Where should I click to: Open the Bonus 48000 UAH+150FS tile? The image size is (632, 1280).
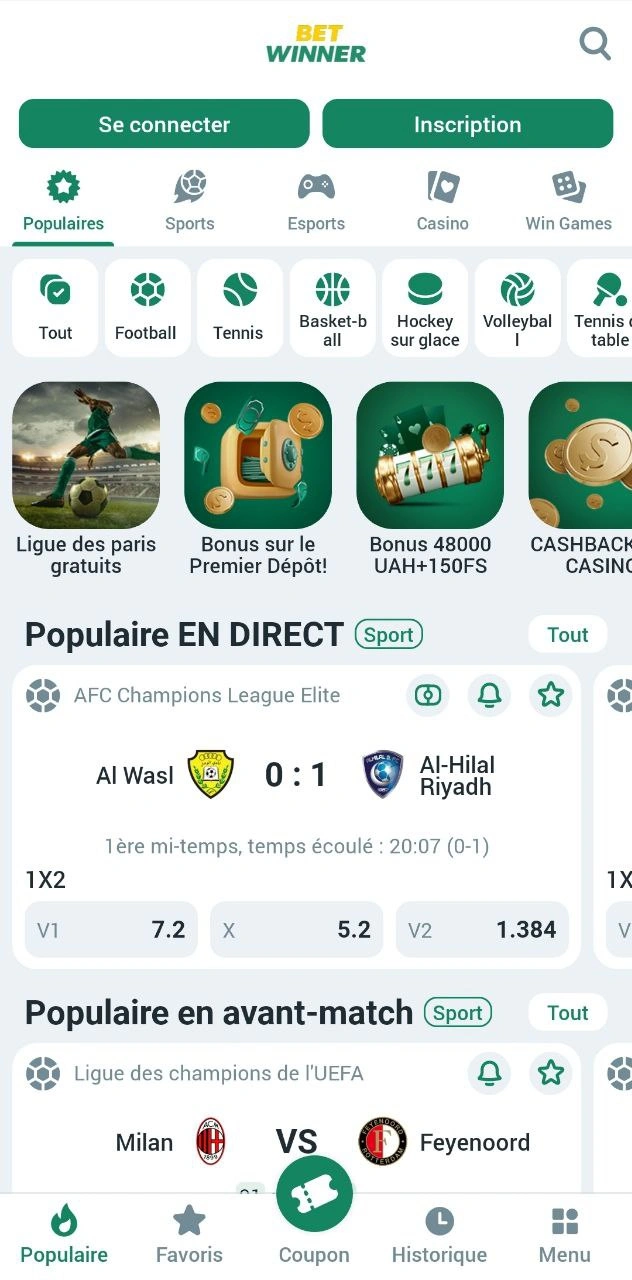coord(430,480)
